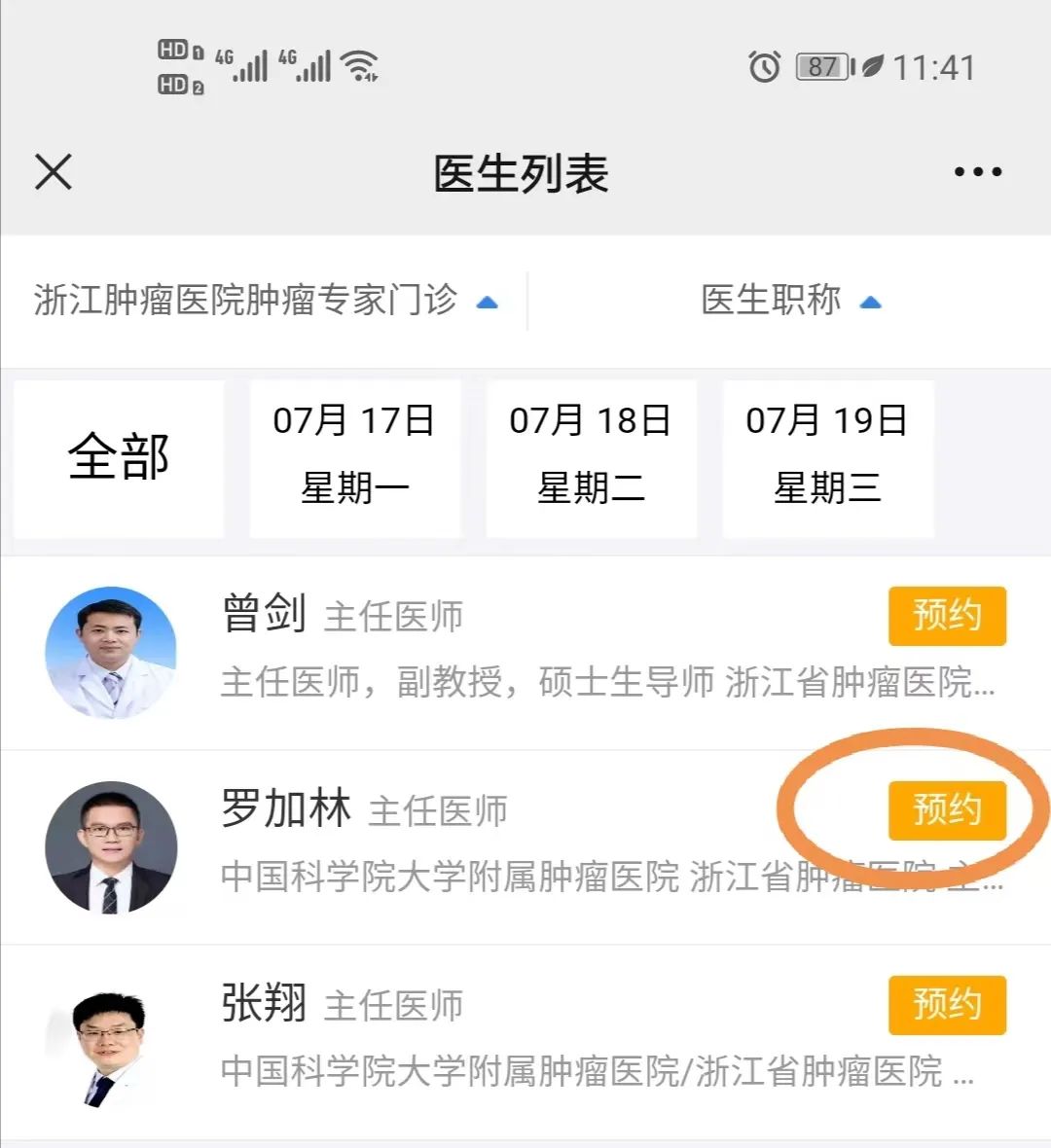Expand the 浙江肿瘤医院肿瘤专家门诊 dropdown

tap(265, 300)
